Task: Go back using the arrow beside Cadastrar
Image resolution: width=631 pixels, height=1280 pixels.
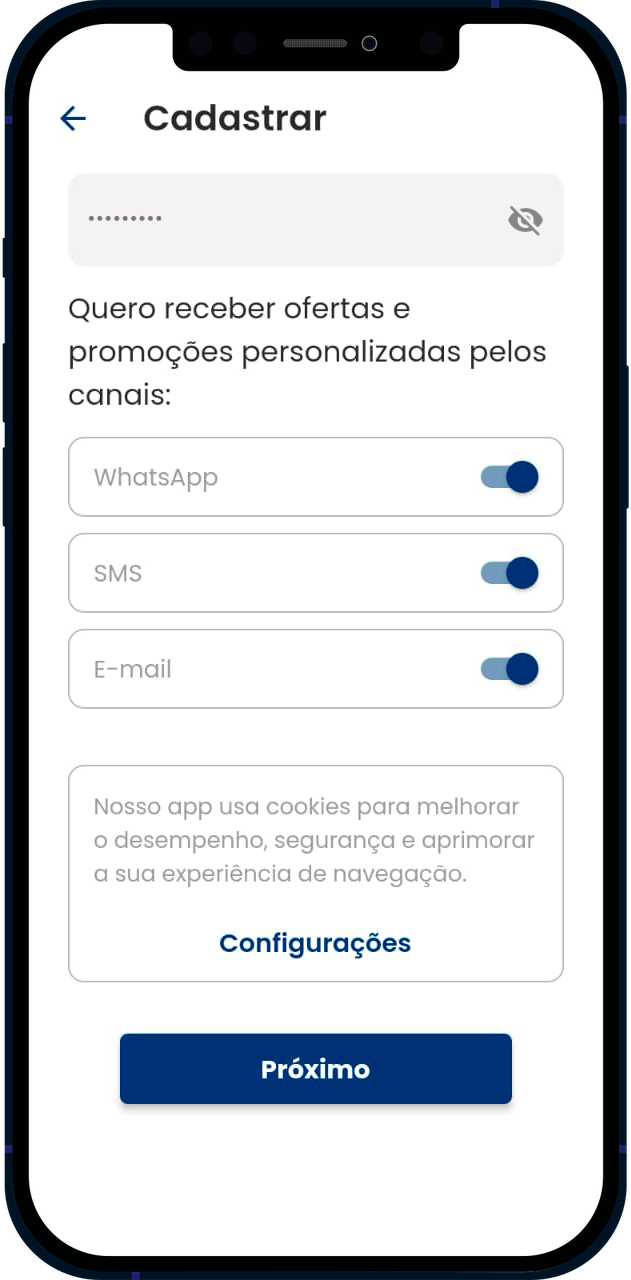Action: [73, 119]
